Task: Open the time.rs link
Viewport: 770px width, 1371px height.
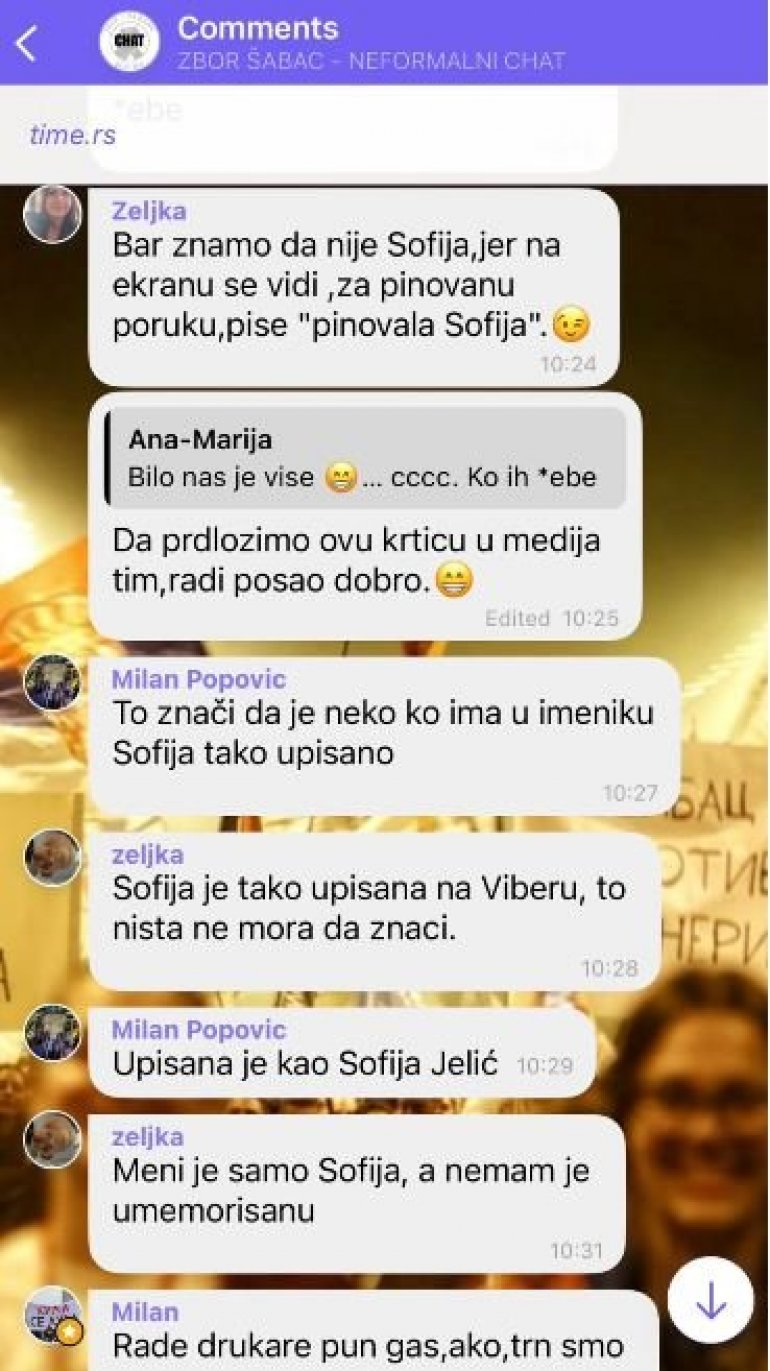Action: (73, 135)
